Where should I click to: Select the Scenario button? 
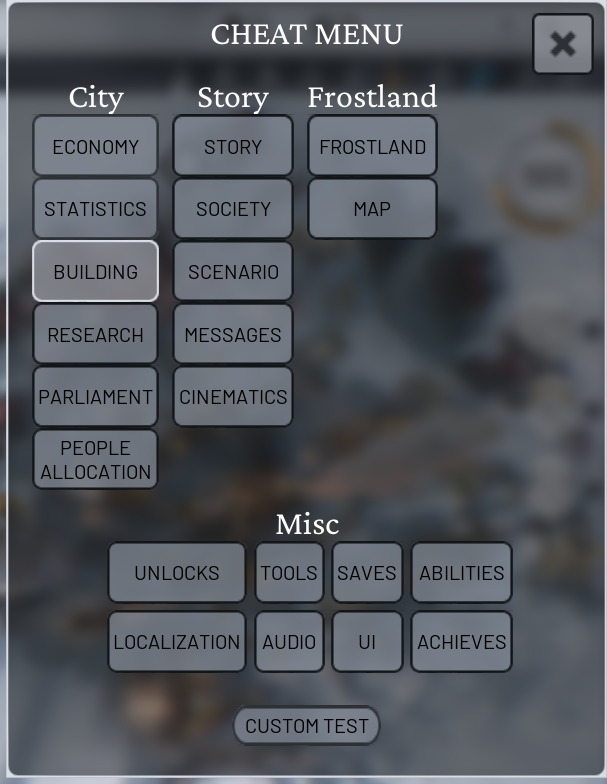233,271
